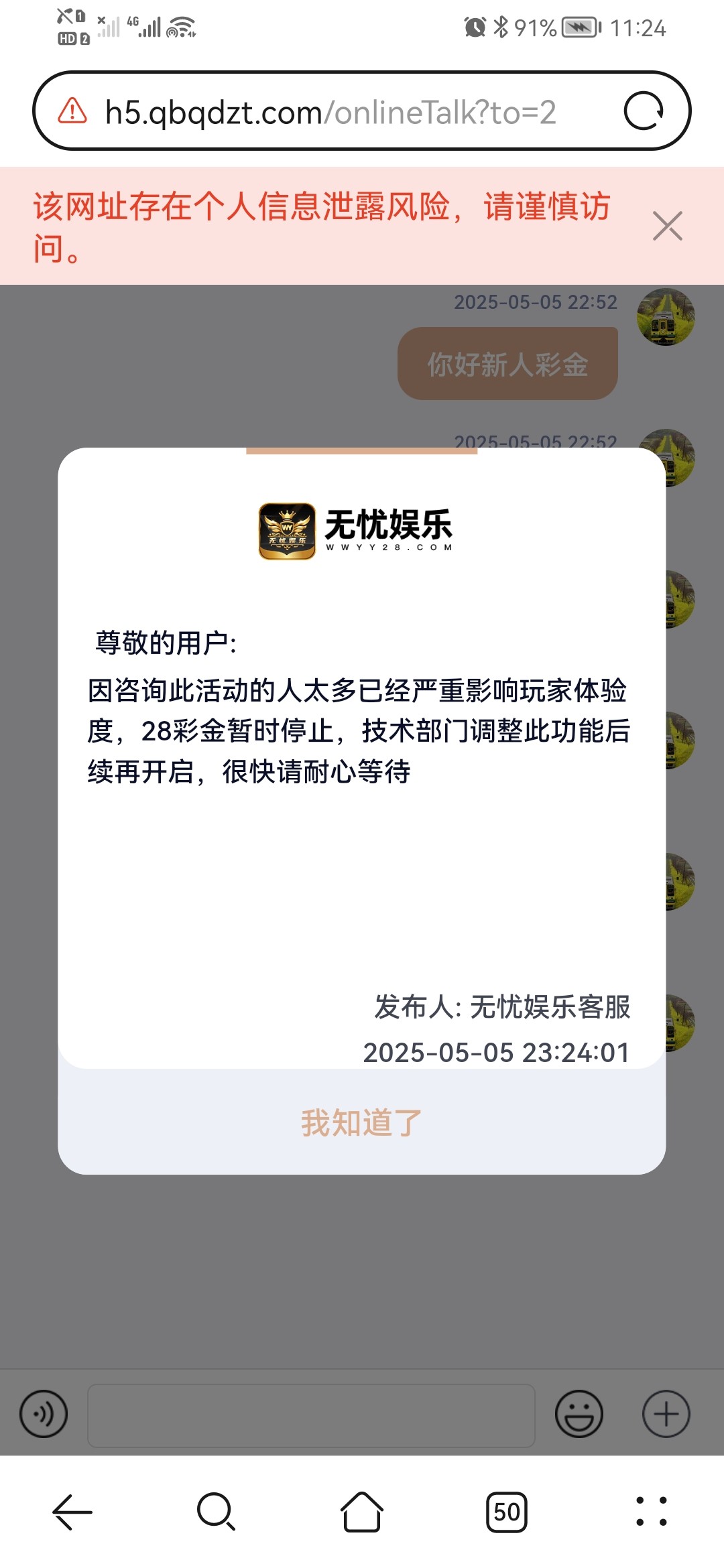Tap the site security warning icon
724x1568 pixels.
click(x=72, y=111)
